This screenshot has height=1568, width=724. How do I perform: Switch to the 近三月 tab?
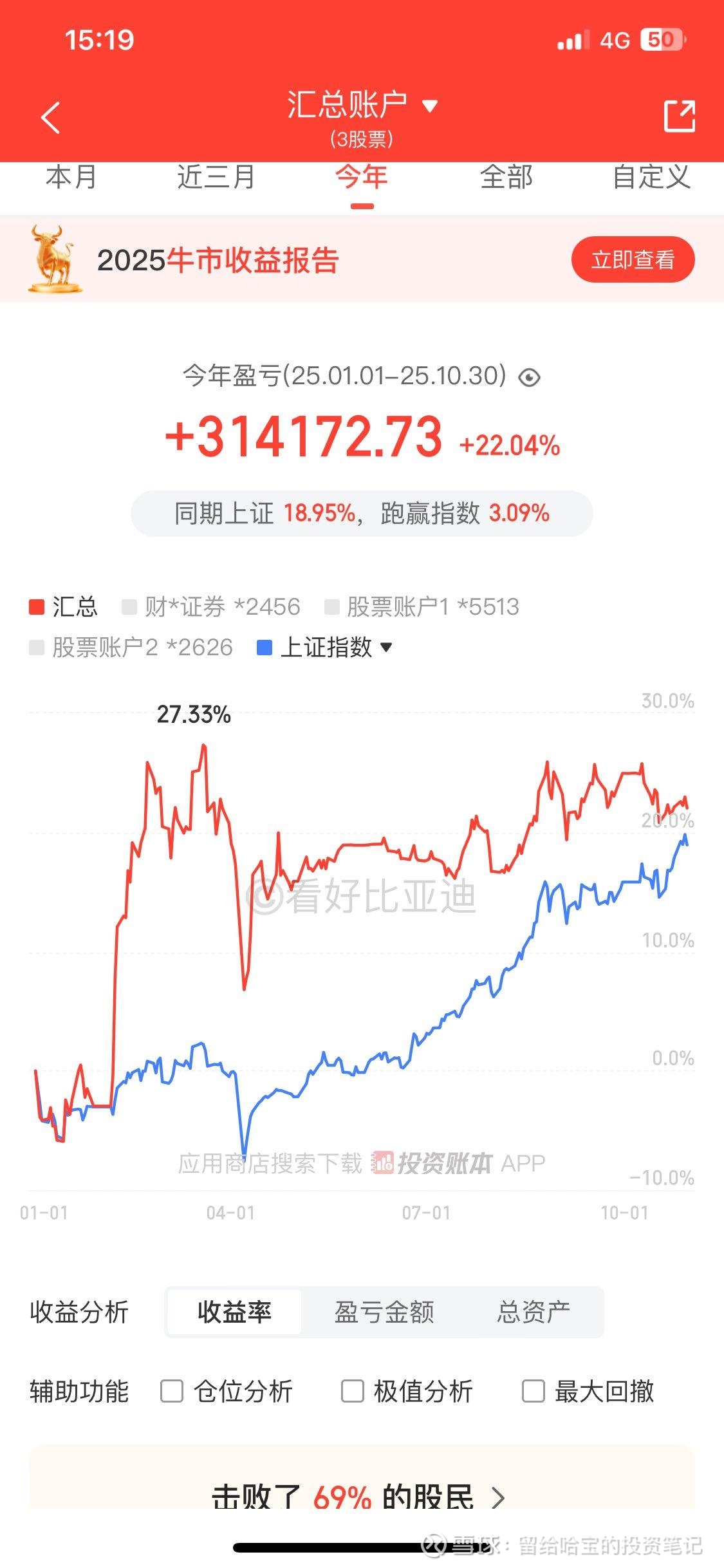point(216,177)
